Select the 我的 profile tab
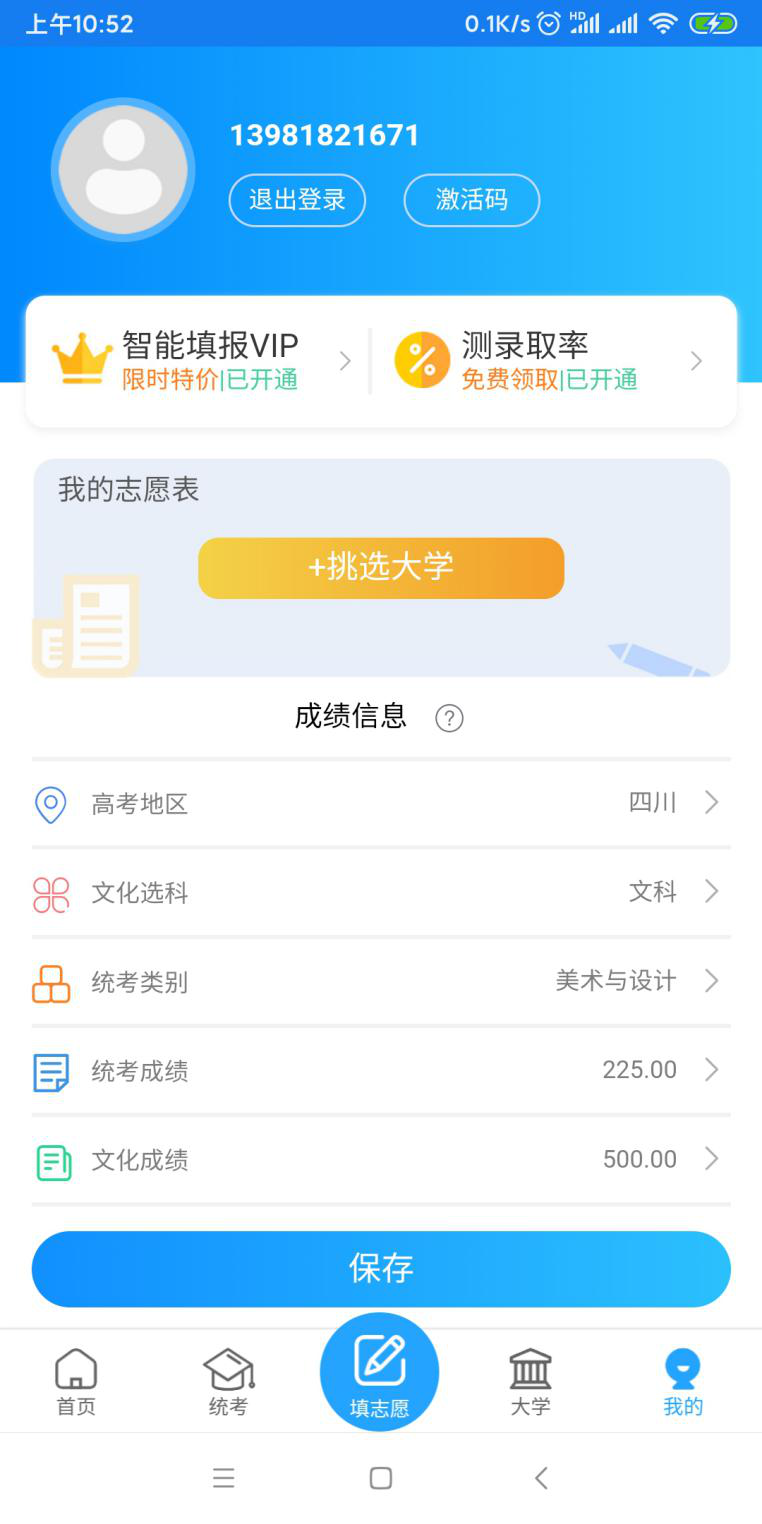The height and width of the screenshot is (1524, 762). click(683, 1383)
